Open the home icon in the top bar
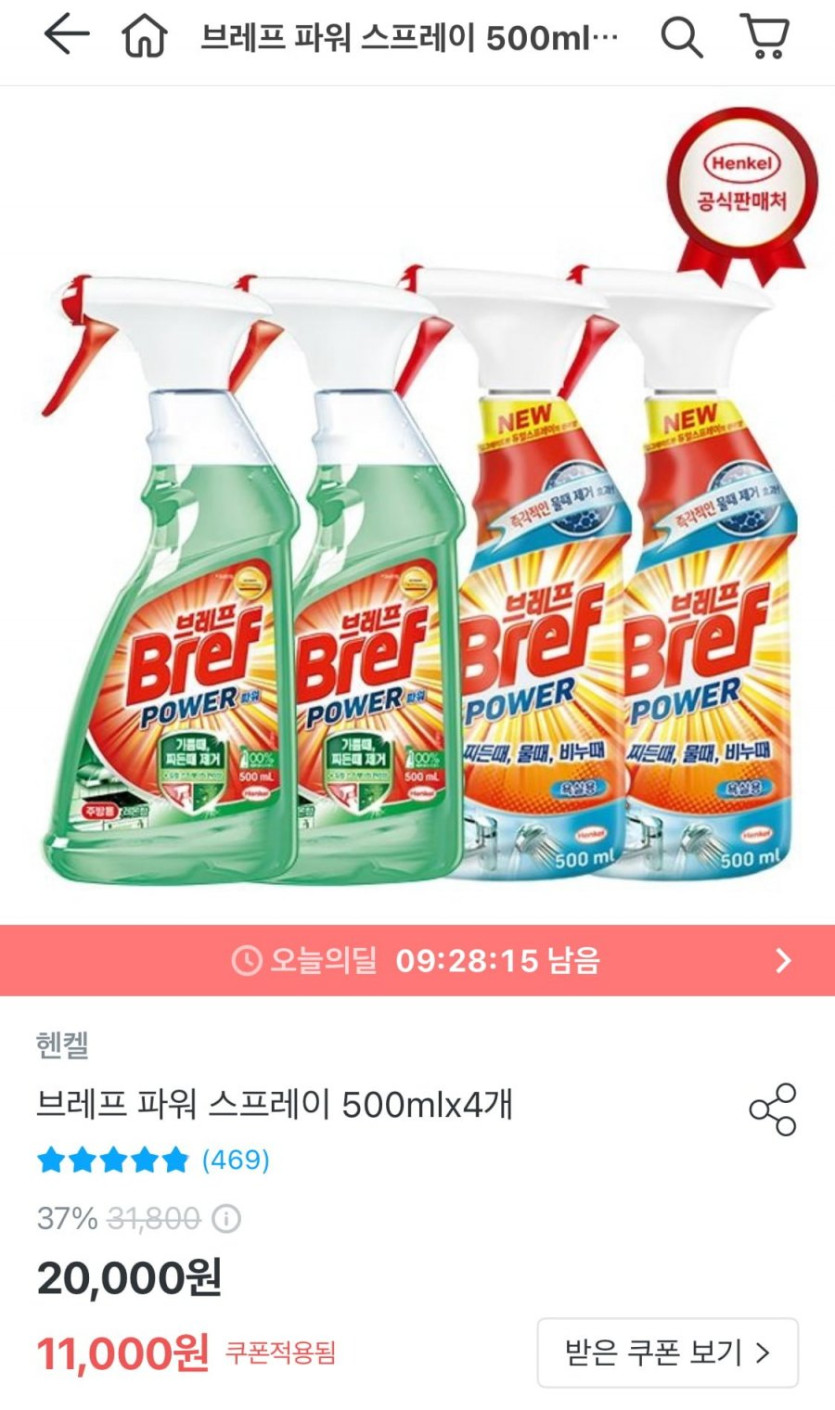Viewport: 835px width, 1410px height. [145, 38]
